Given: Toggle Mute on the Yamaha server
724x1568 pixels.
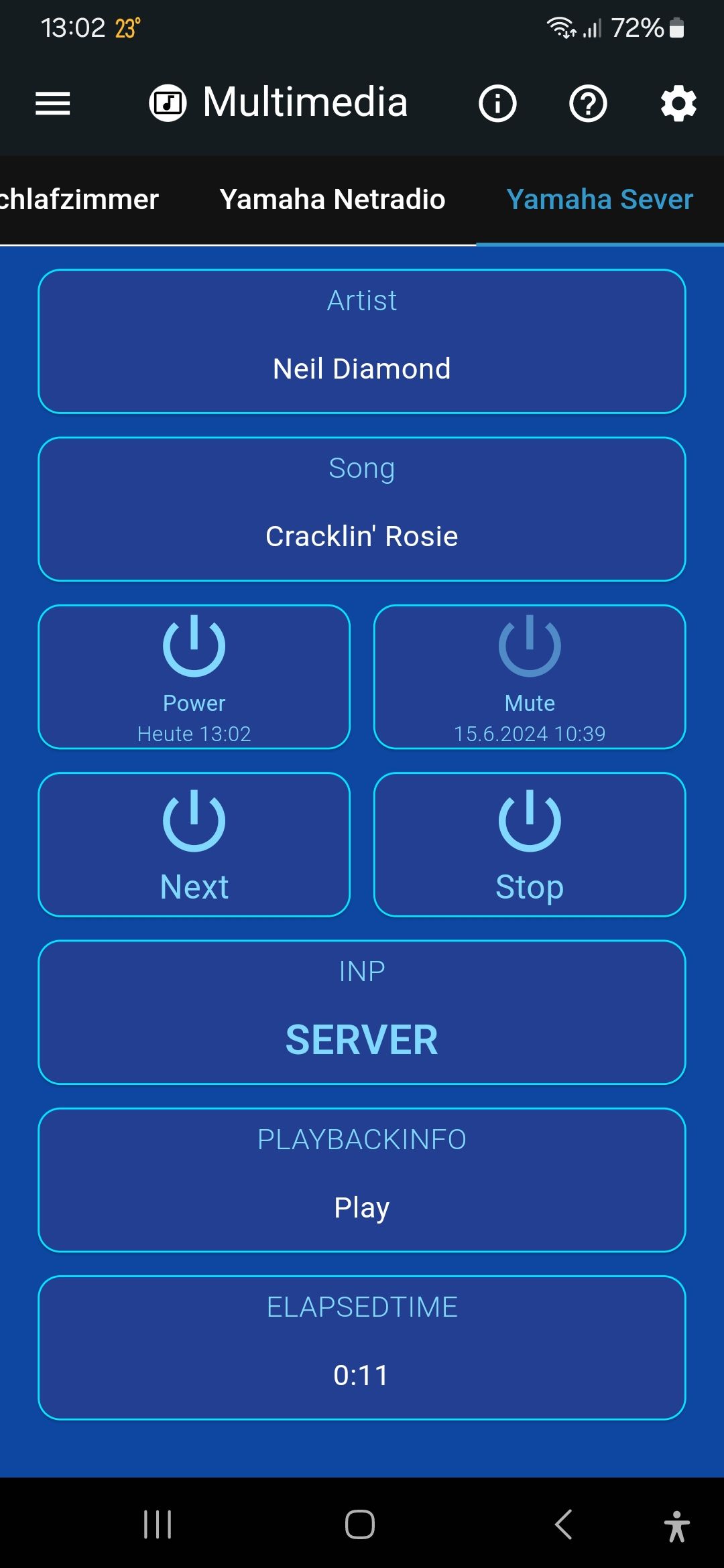Looking at the screenshot, I should [530, 676].
